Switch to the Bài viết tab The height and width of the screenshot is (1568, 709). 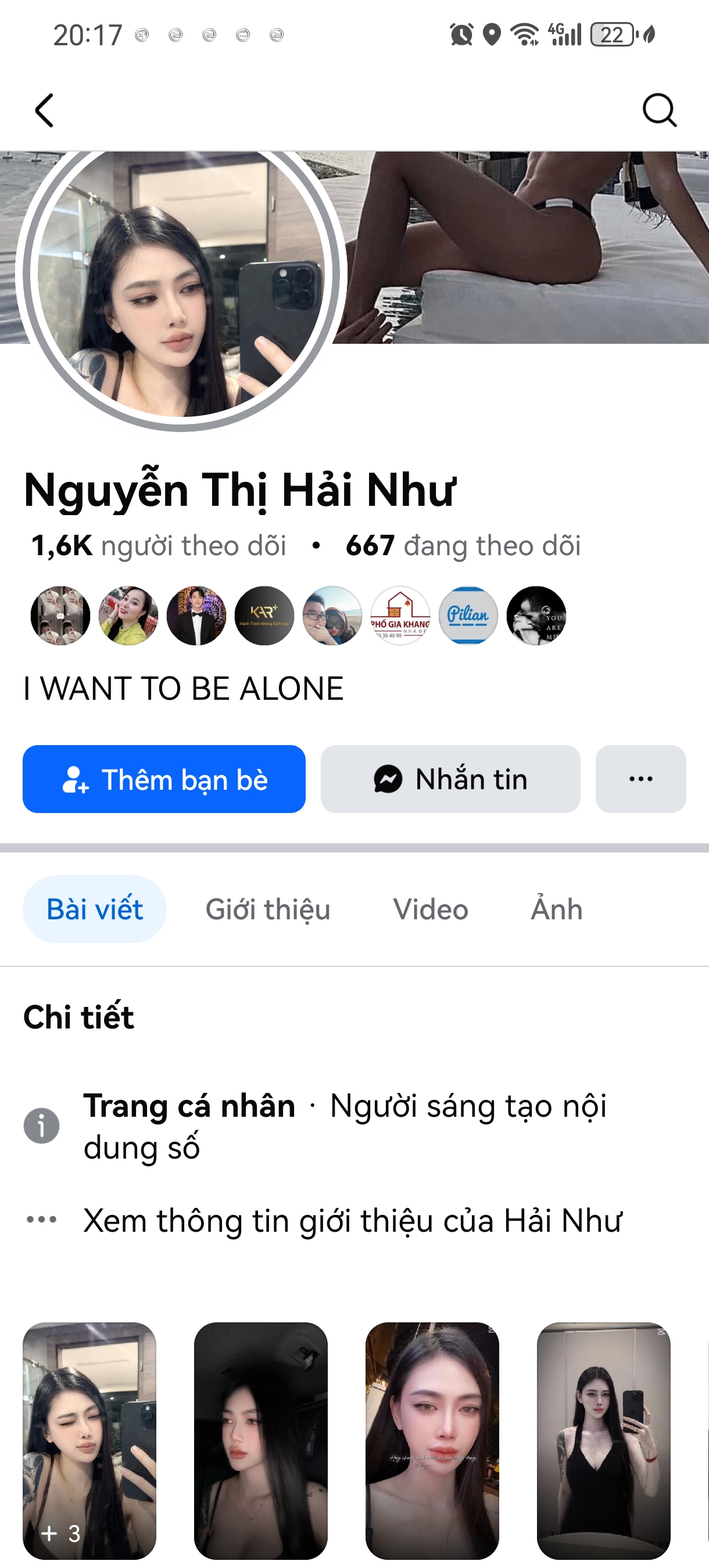click(x=94, y=909)
